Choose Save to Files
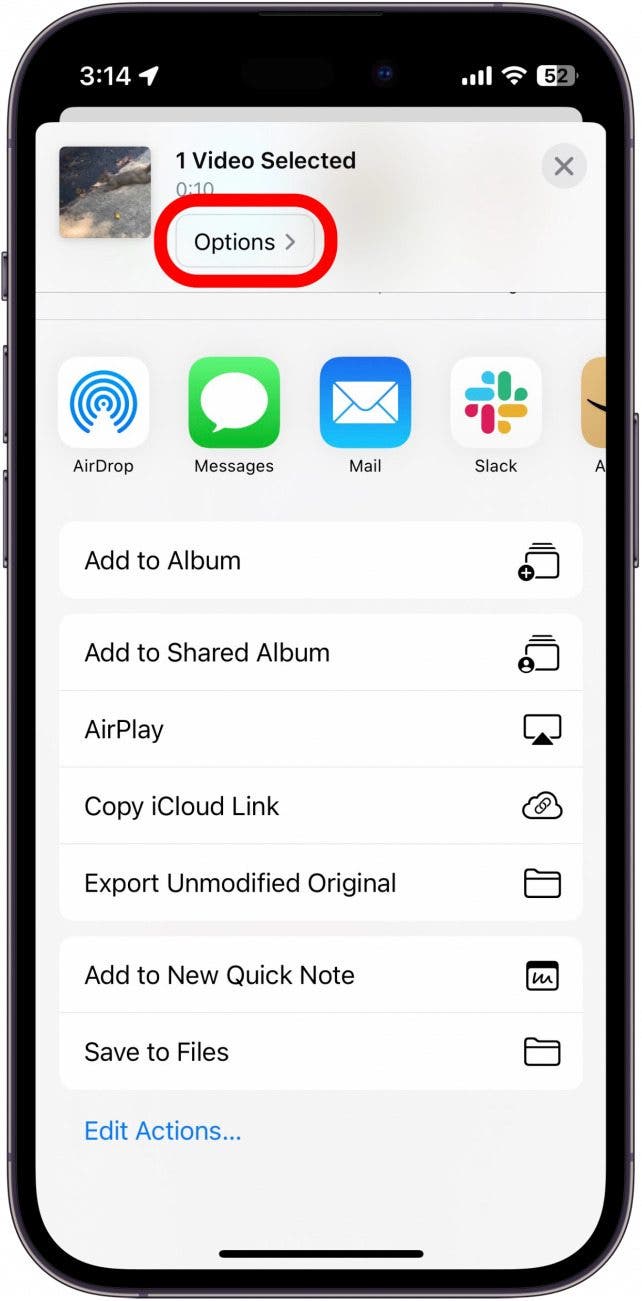Image resolution: width=642 pixels, height=1301 pixels. click(320, 1052)
